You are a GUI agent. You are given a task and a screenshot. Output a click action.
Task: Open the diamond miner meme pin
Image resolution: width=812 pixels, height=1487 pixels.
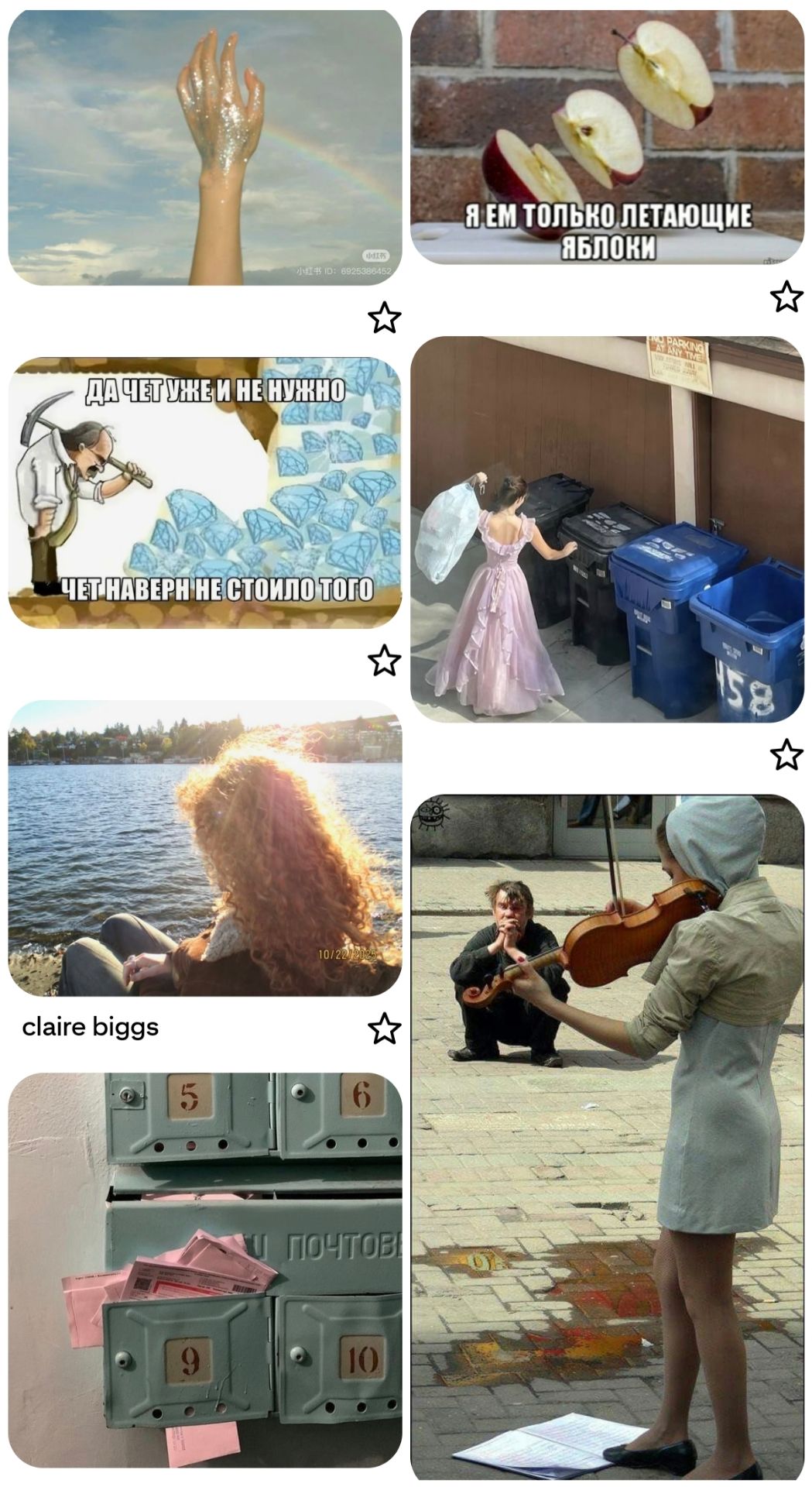(205, 493)
